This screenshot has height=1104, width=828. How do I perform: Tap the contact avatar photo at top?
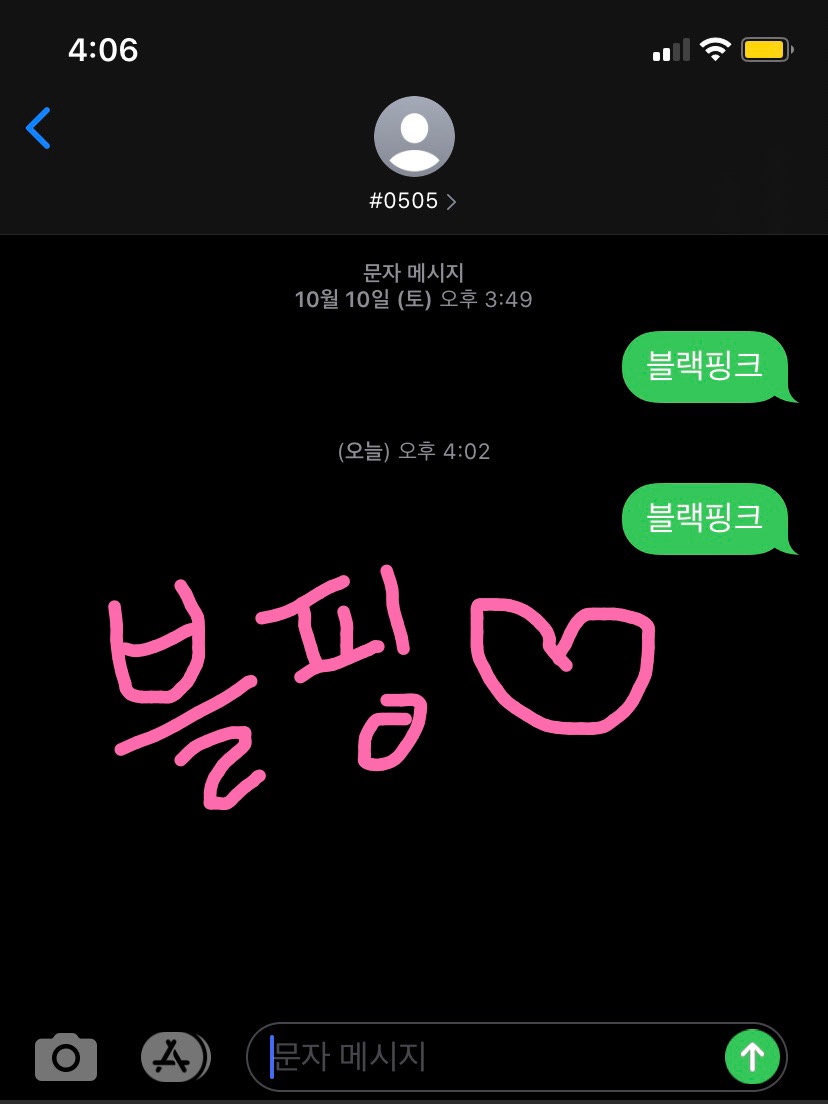[414, 136]
